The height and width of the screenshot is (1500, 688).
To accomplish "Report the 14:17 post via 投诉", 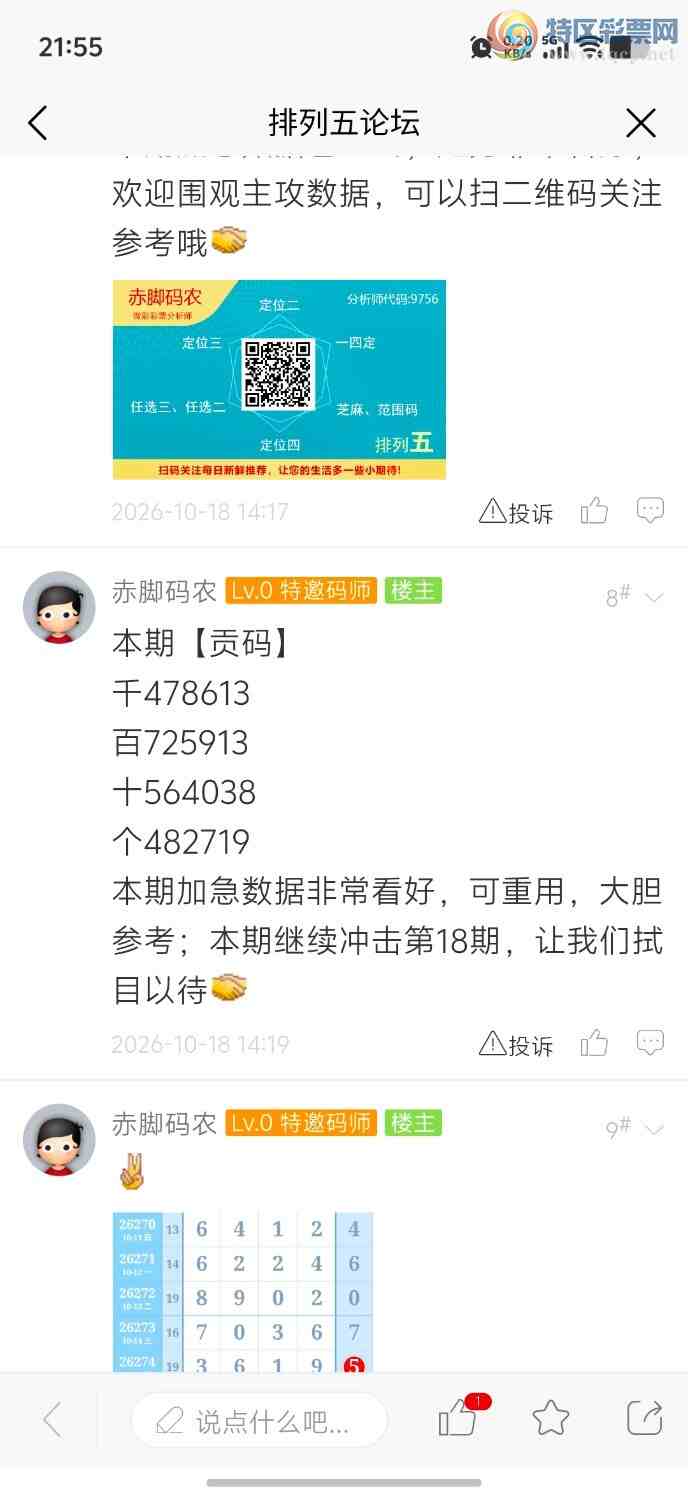I will pos(516,512).
